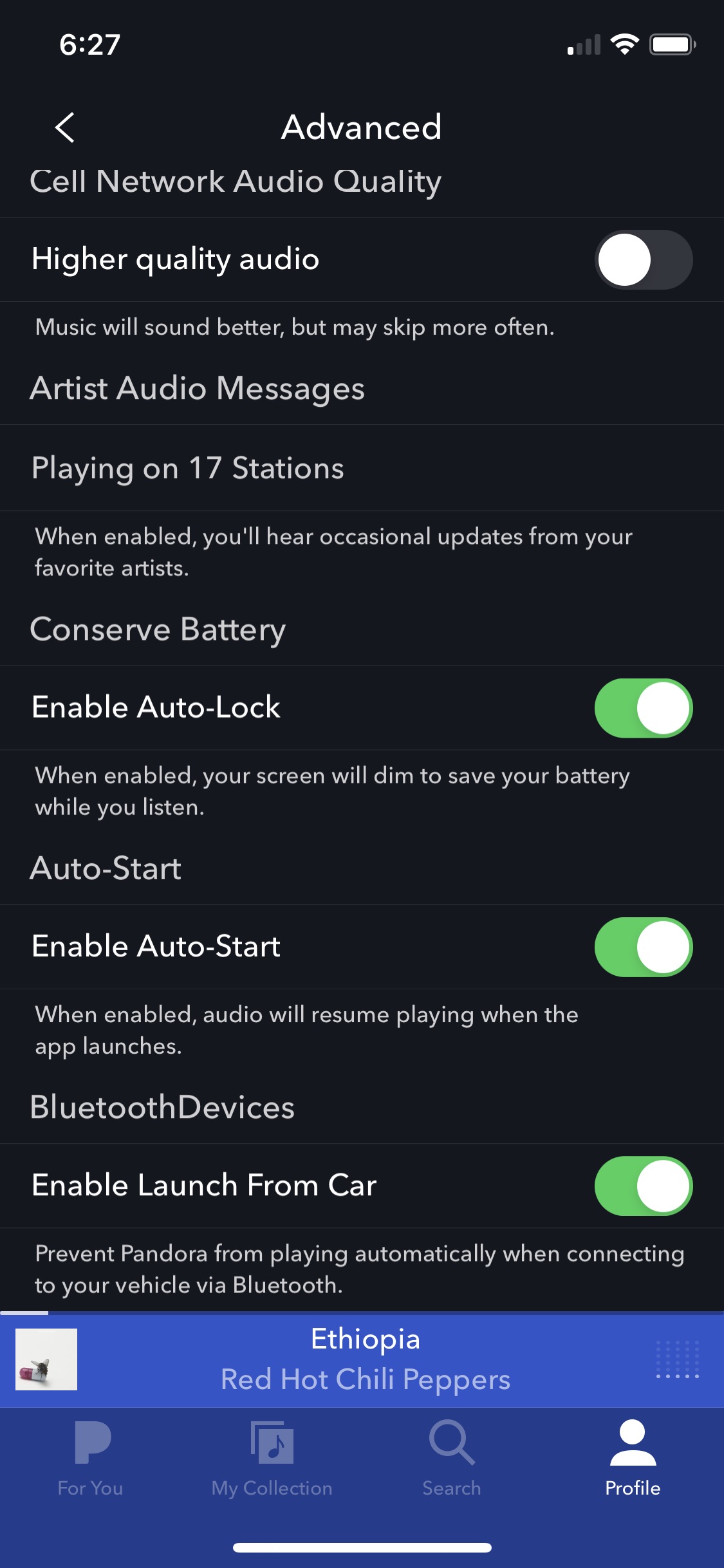Tap the "Ethiopia" track title

point(366,1339)
